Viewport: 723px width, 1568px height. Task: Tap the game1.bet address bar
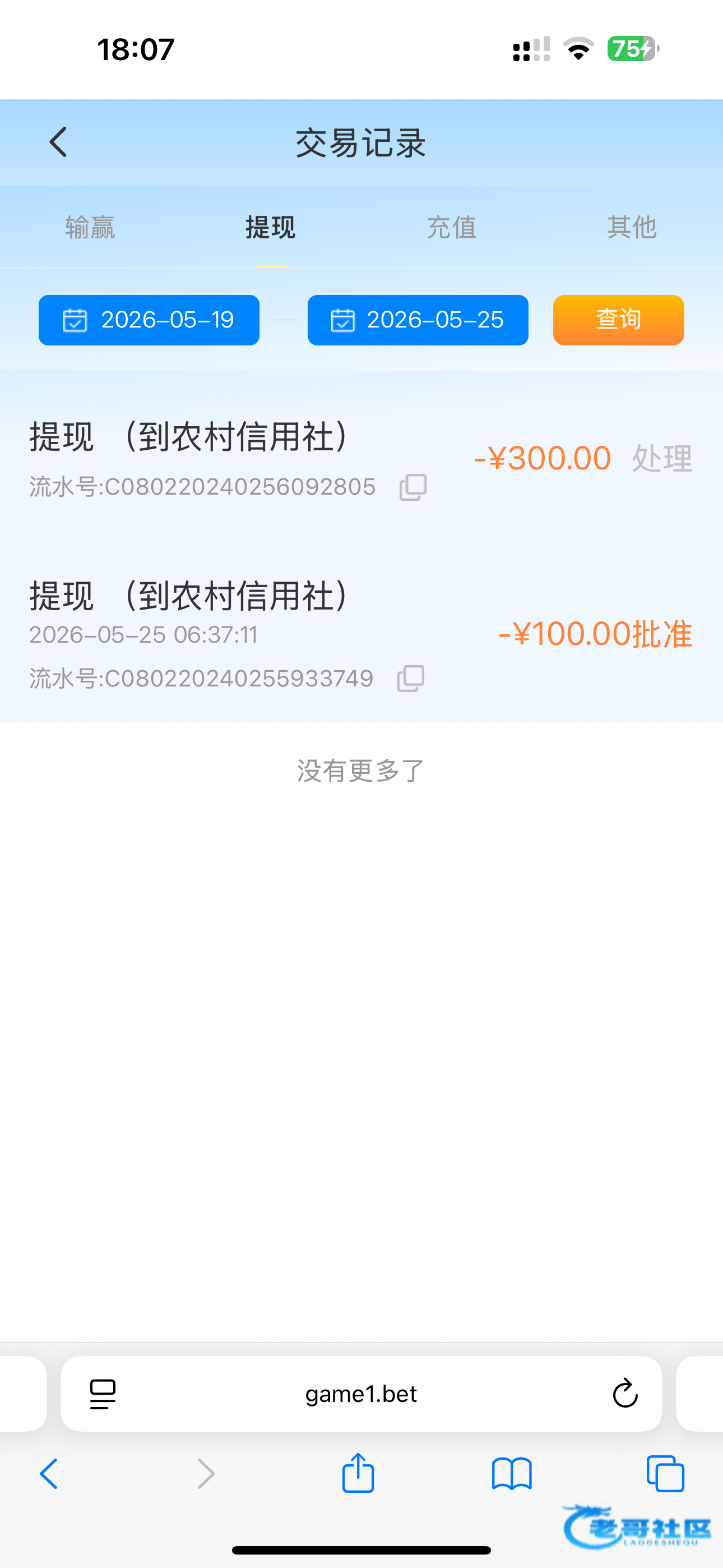361,1394
